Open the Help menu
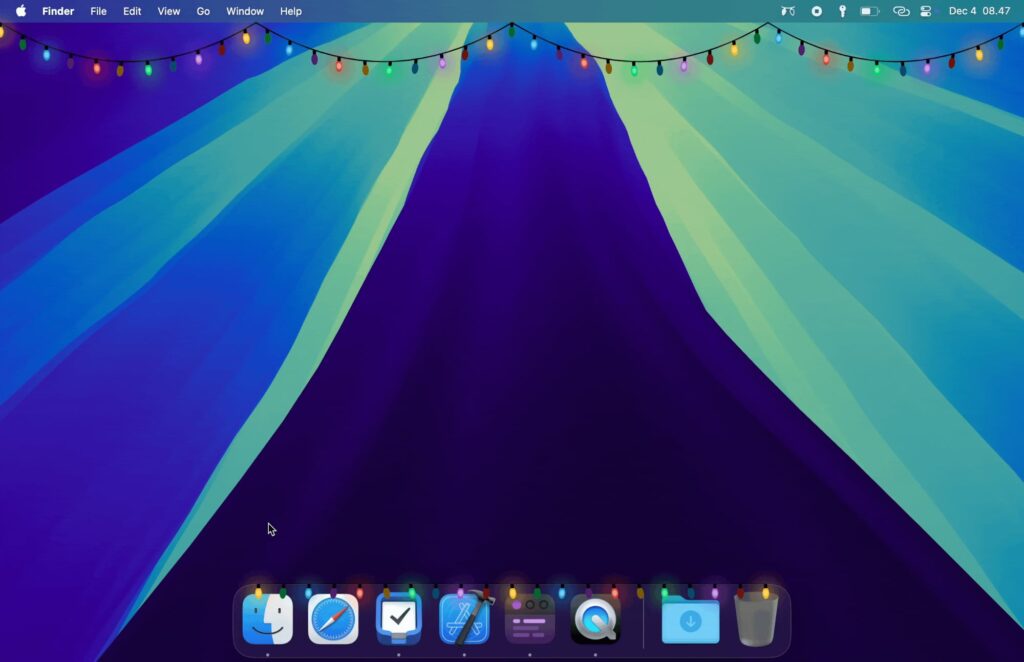Viewport: 1024px width, 662px height. pos(290,11)
